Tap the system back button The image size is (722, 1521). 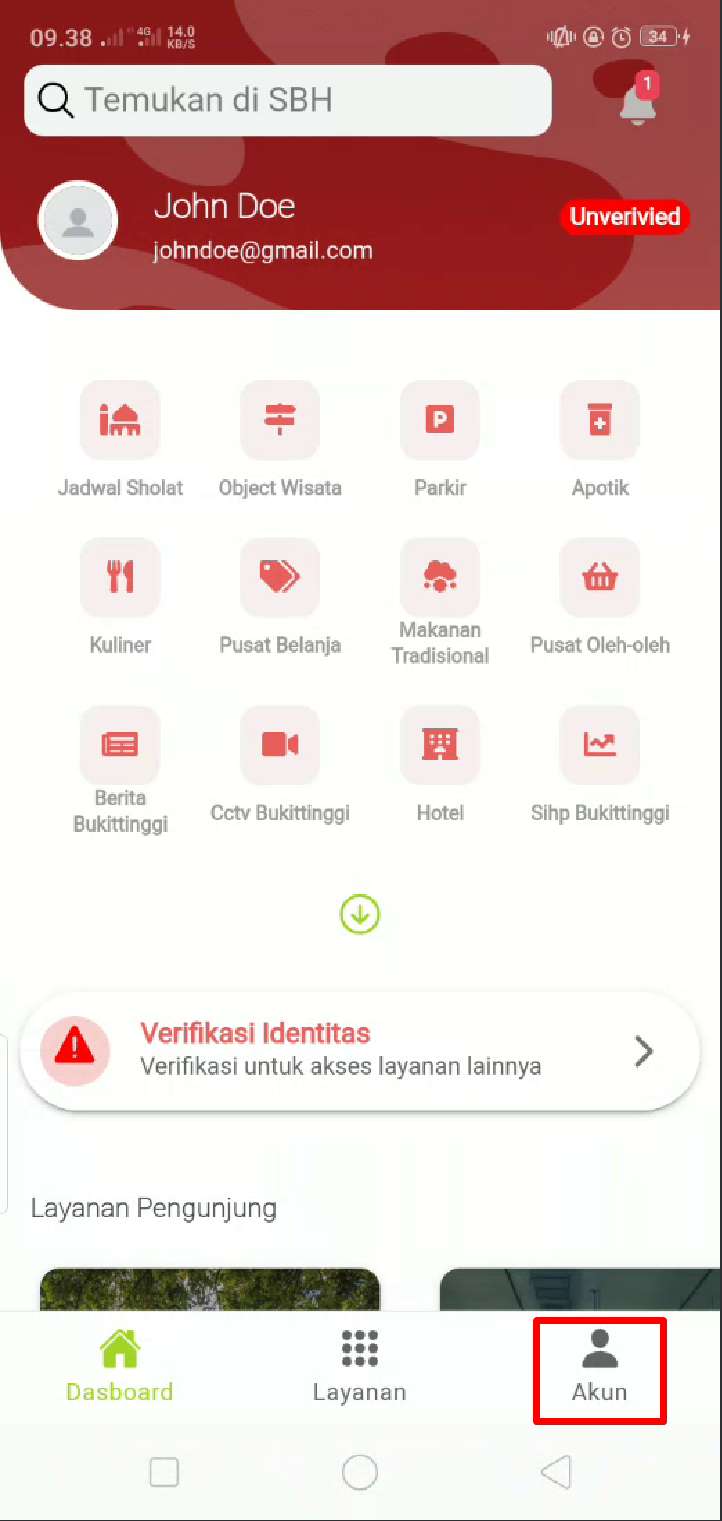tap(556, 1472)
